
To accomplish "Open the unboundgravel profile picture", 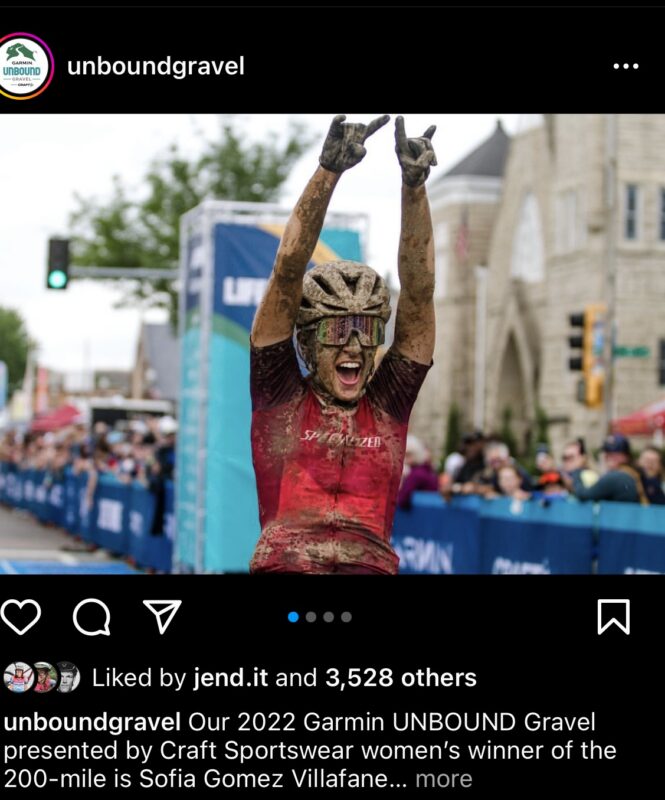I will pos(26,66).
